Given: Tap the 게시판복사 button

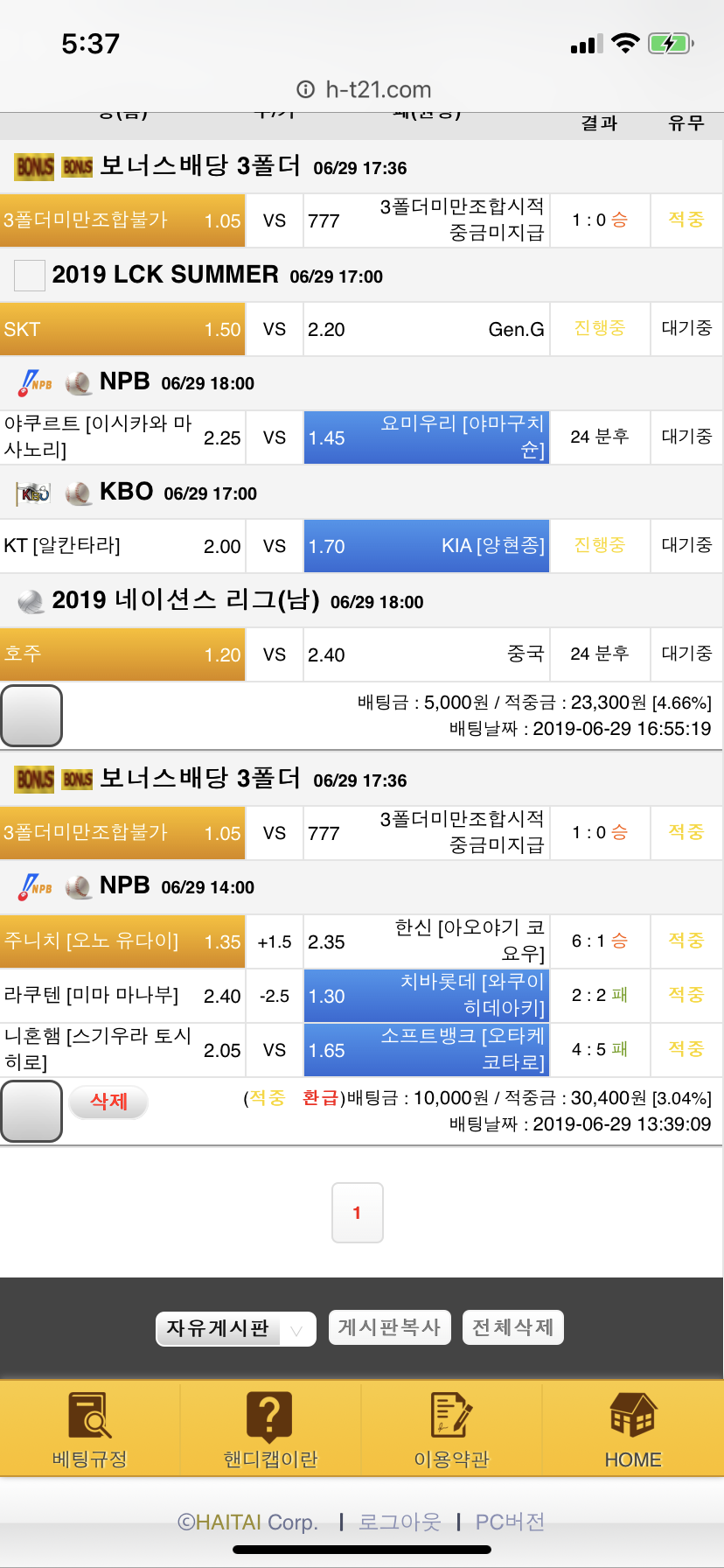Looking at the screenshot, I should (x=389, y=1327).
